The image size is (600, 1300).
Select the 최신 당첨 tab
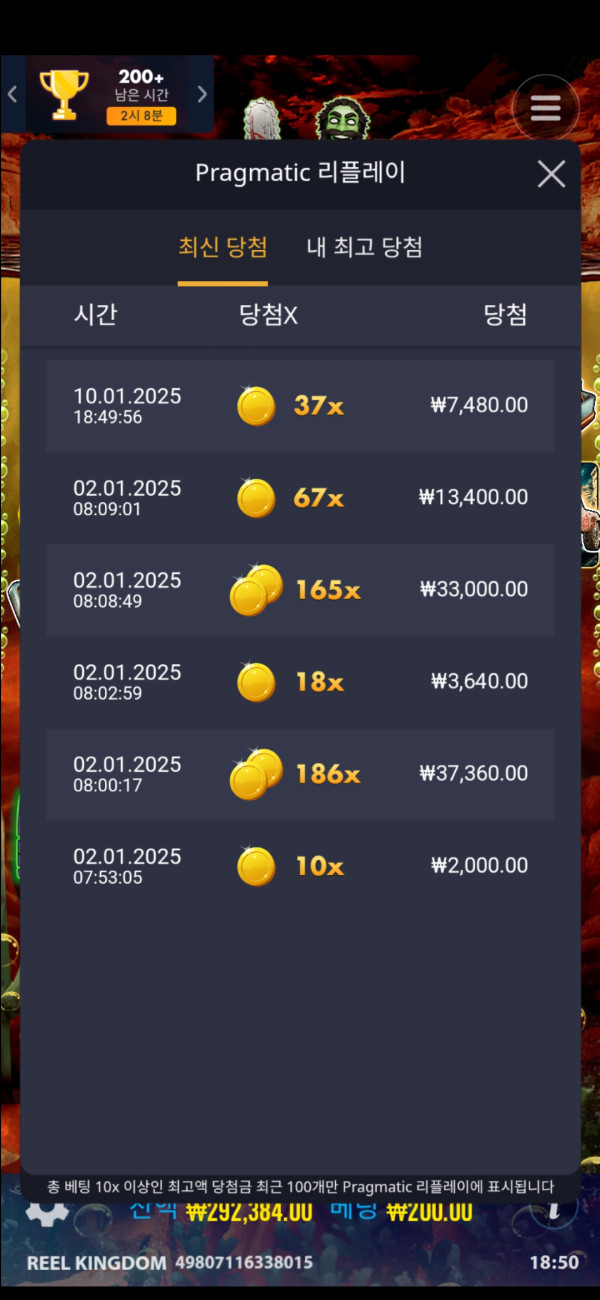pos(222,247)
